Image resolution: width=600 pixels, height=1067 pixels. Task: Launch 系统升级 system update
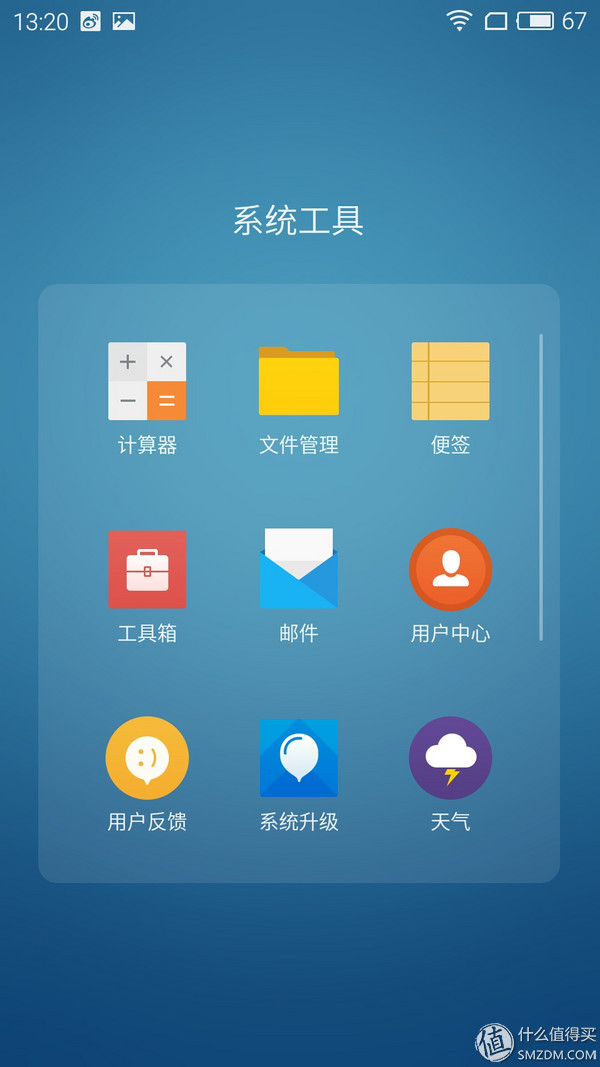(x=298, y=758)
